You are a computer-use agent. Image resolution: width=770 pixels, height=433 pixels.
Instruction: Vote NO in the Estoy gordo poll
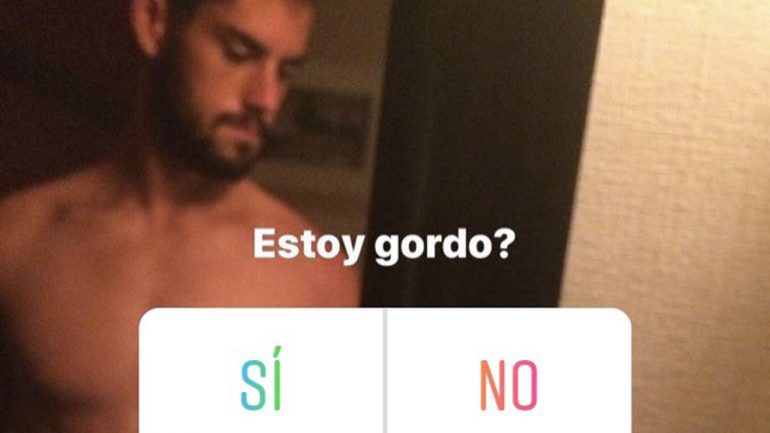[508, 384]
